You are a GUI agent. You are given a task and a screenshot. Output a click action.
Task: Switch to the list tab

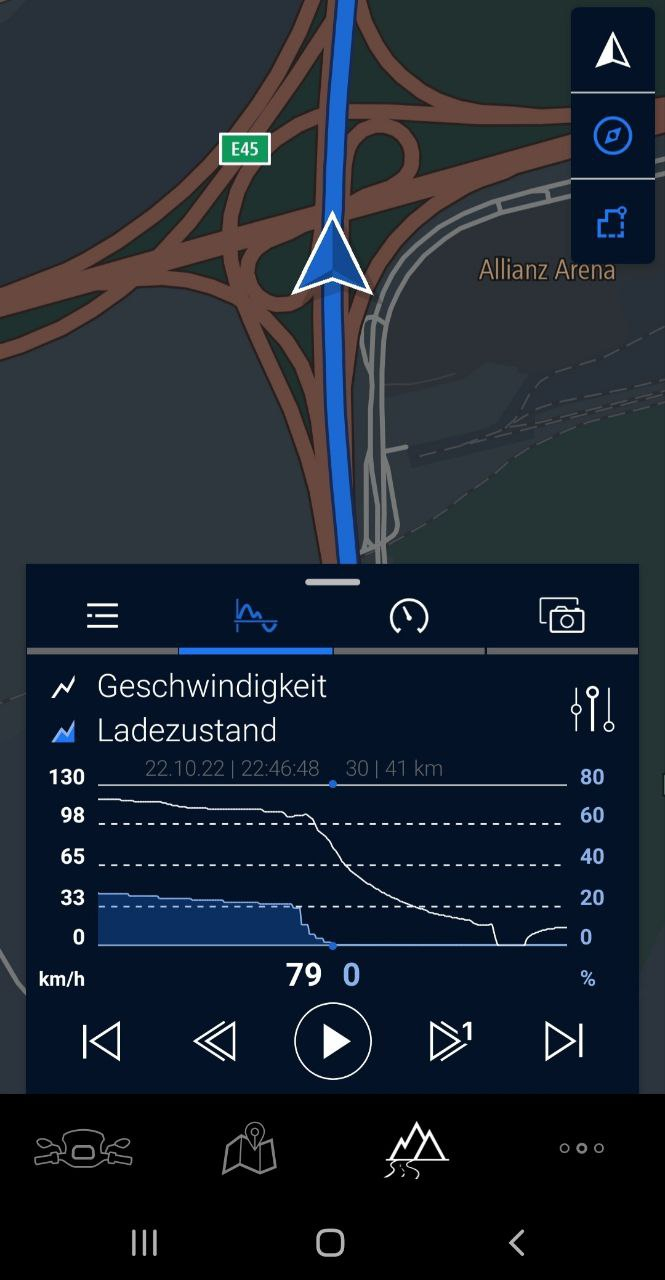tap(102, 616)
